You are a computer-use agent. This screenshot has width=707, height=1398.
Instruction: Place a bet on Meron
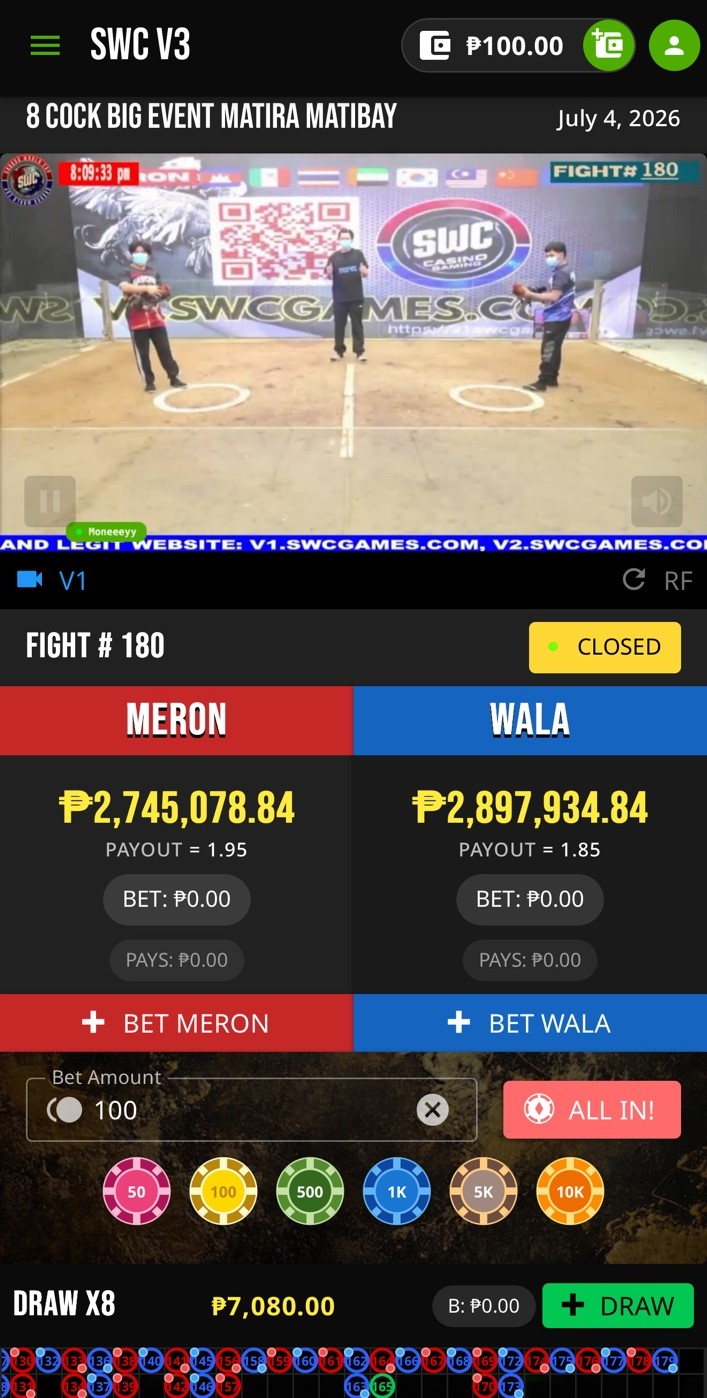coord(176,1023)
